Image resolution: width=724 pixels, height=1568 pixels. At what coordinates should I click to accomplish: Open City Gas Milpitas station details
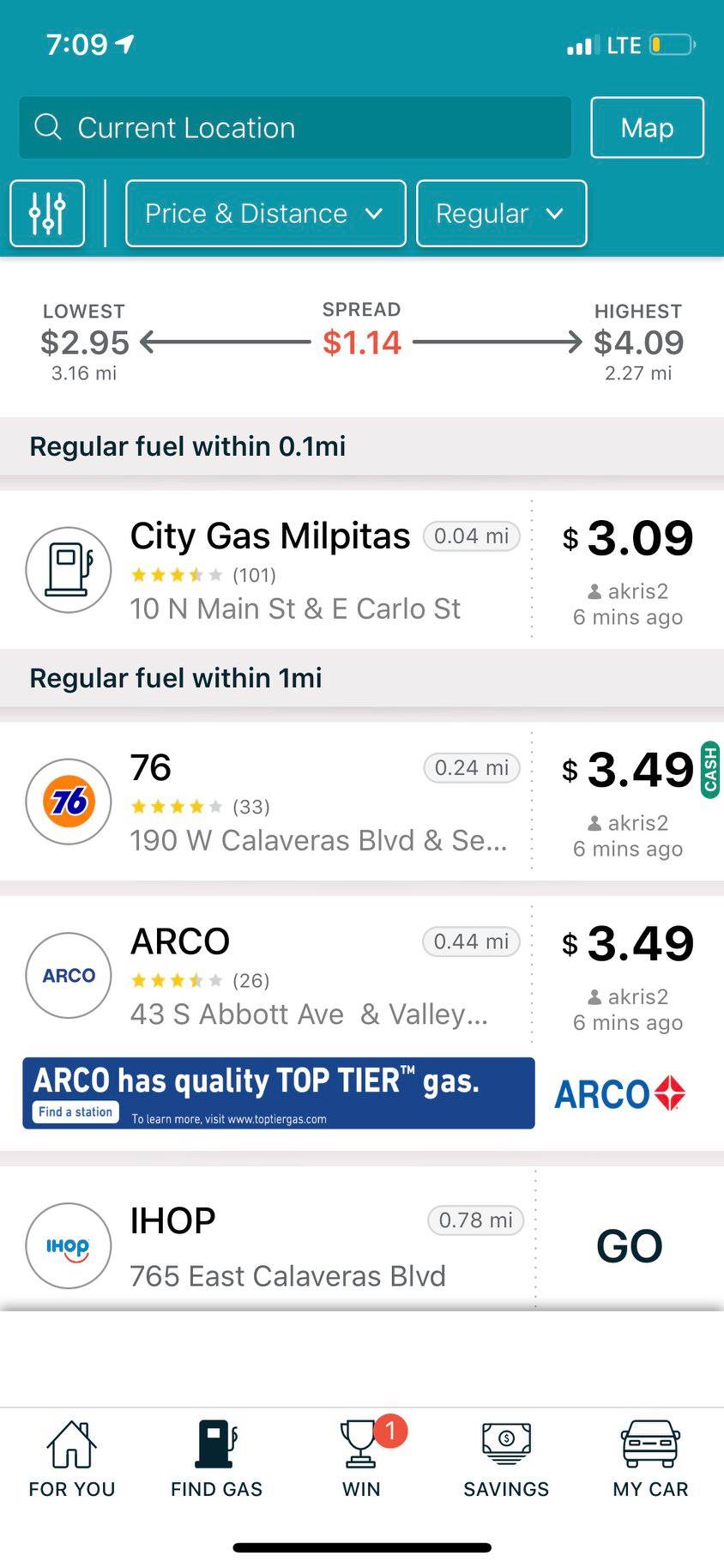click(270, 569)
